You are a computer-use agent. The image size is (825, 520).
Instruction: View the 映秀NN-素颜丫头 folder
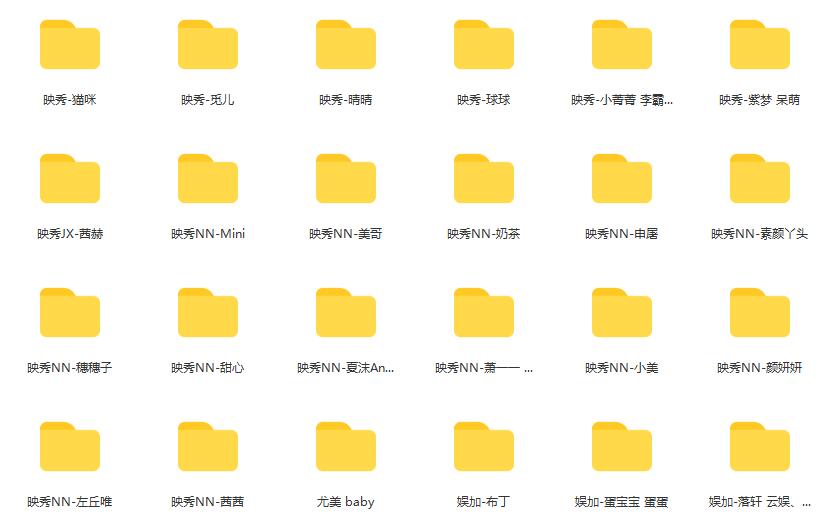pos(760,179)
